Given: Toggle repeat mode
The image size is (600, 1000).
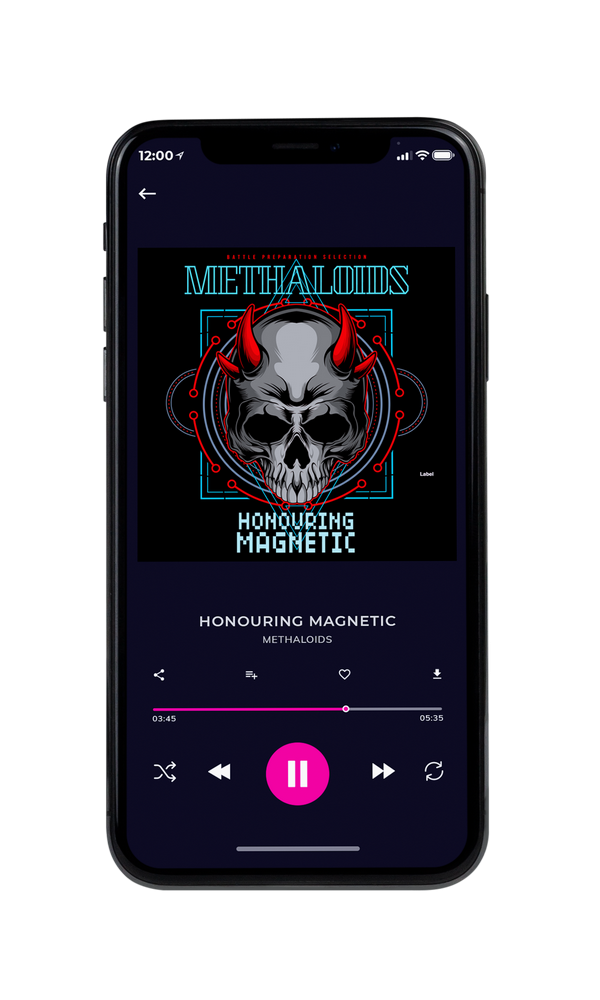Looking at the screenshot, I should coord(434,771).
